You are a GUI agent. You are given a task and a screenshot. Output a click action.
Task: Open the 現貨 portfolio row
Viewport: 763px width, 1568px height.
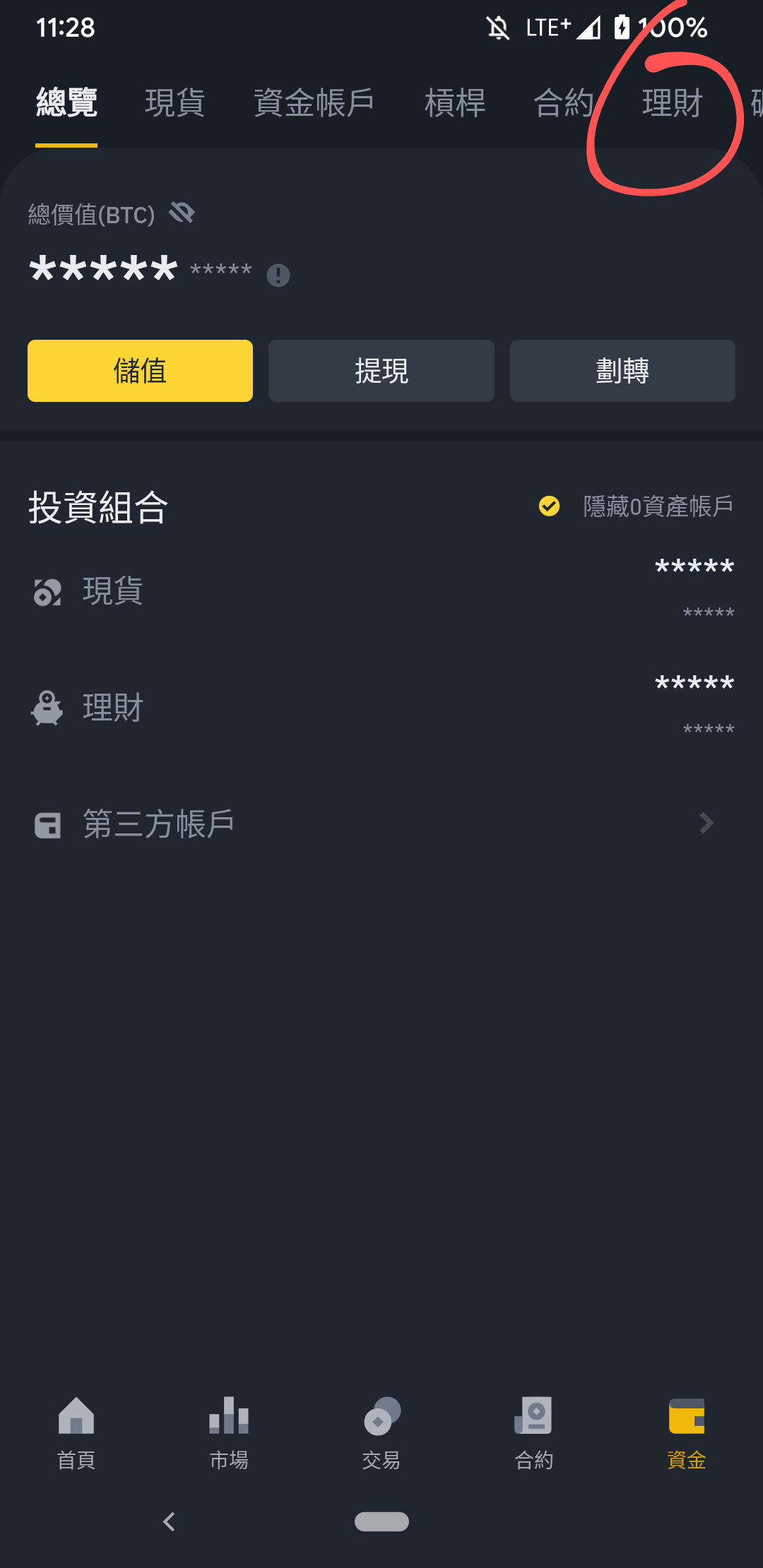tap(381, 590)
